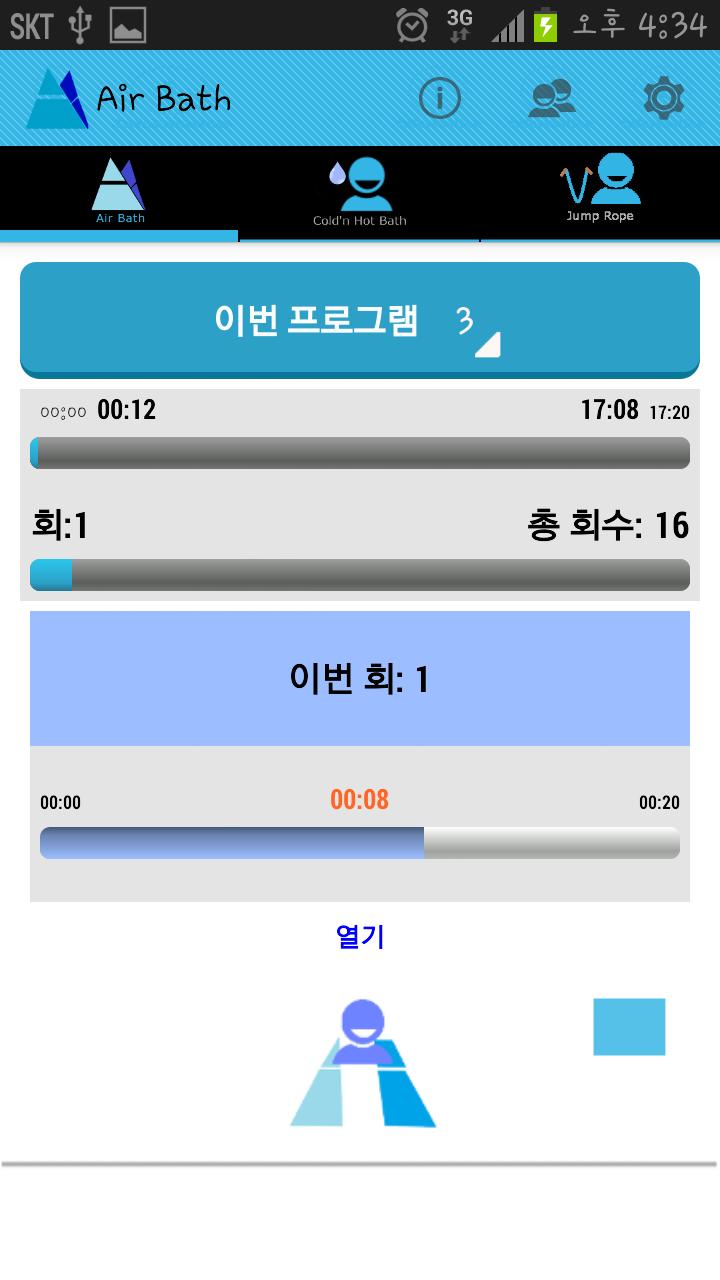Open the info icon in the app bar
The height and width of the screenshot is (1280, 720).
pos(439,98)
